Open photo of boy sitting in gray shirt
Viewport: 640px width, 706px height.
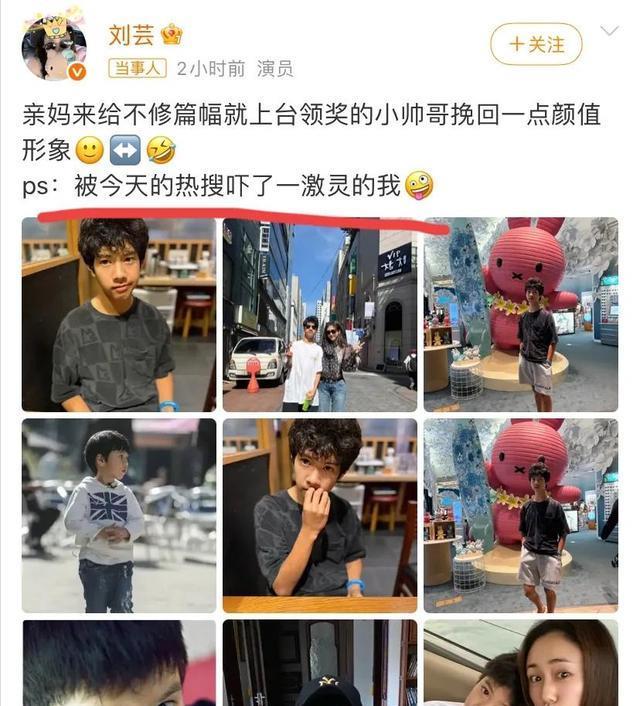pyautogui.click(x=119, y=314)
